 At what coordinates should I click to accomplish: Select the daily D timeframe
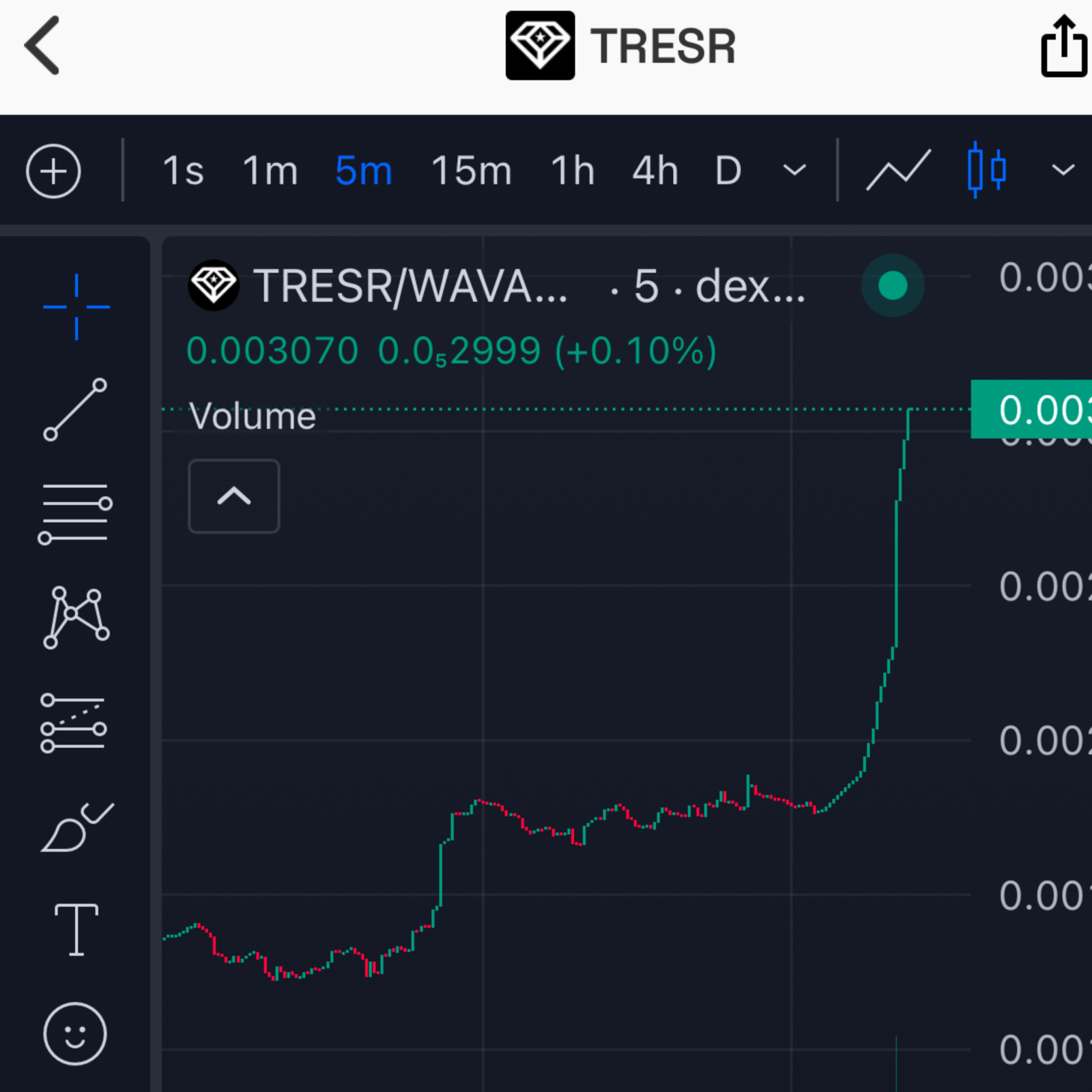728,171
